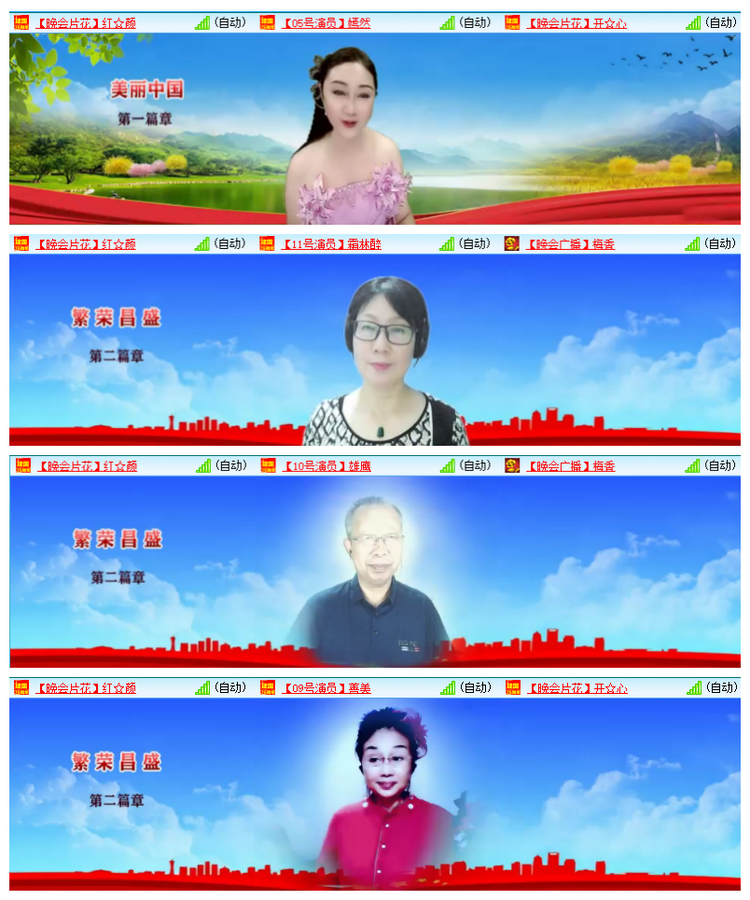Click the logo icon before 【09号演员】善美
This screenshot has height=900, width=750.
click(x=265, y=688)
